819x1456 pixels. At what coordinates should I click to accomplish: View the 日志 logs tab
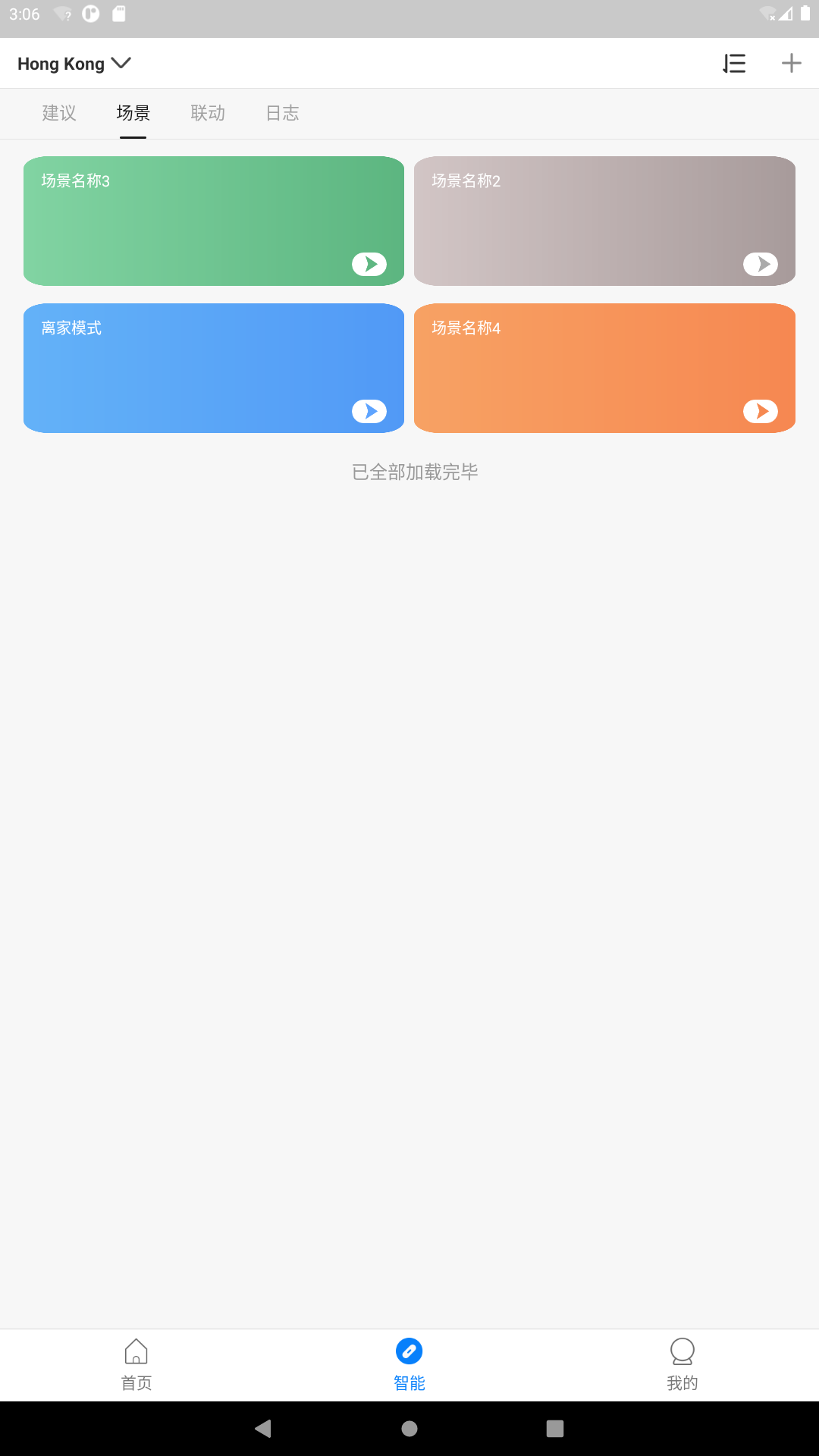281,113
